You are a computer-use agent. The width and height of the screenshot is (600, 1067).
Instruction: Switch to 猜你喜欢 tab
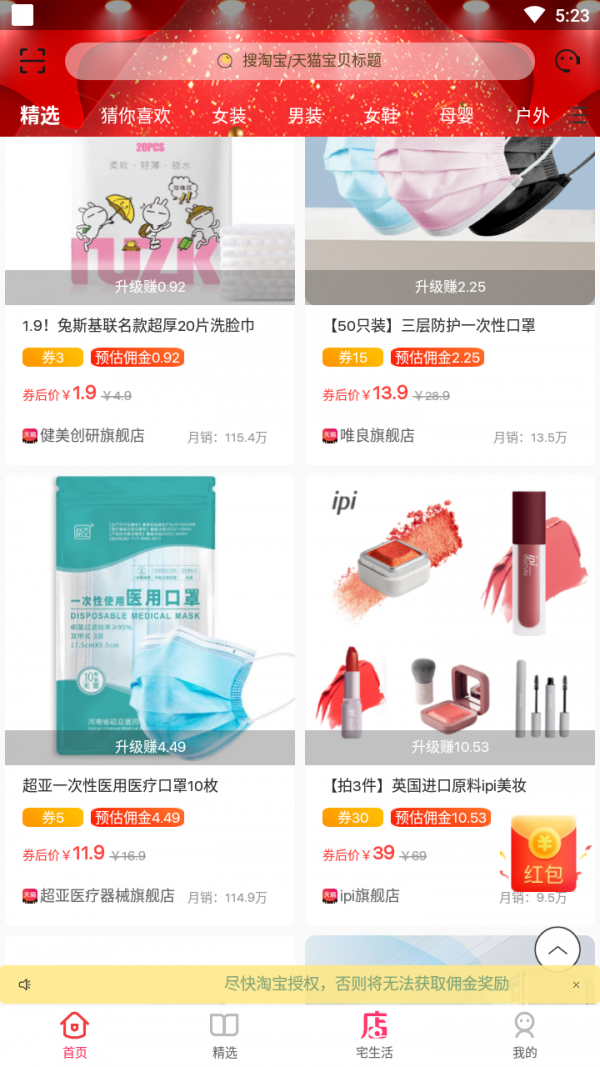136,116
